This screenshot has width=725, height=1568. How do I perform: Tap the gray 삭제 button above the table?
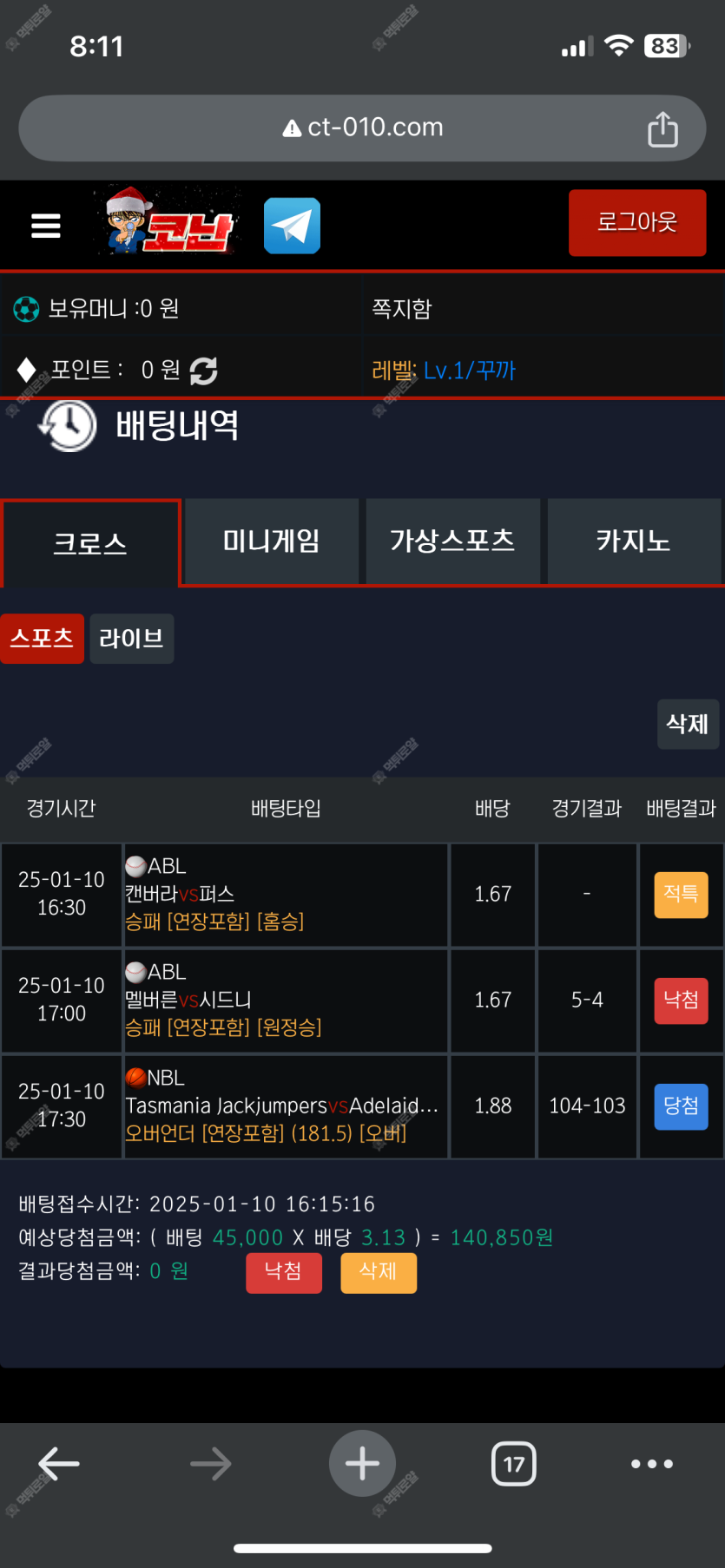coord(688,724)
